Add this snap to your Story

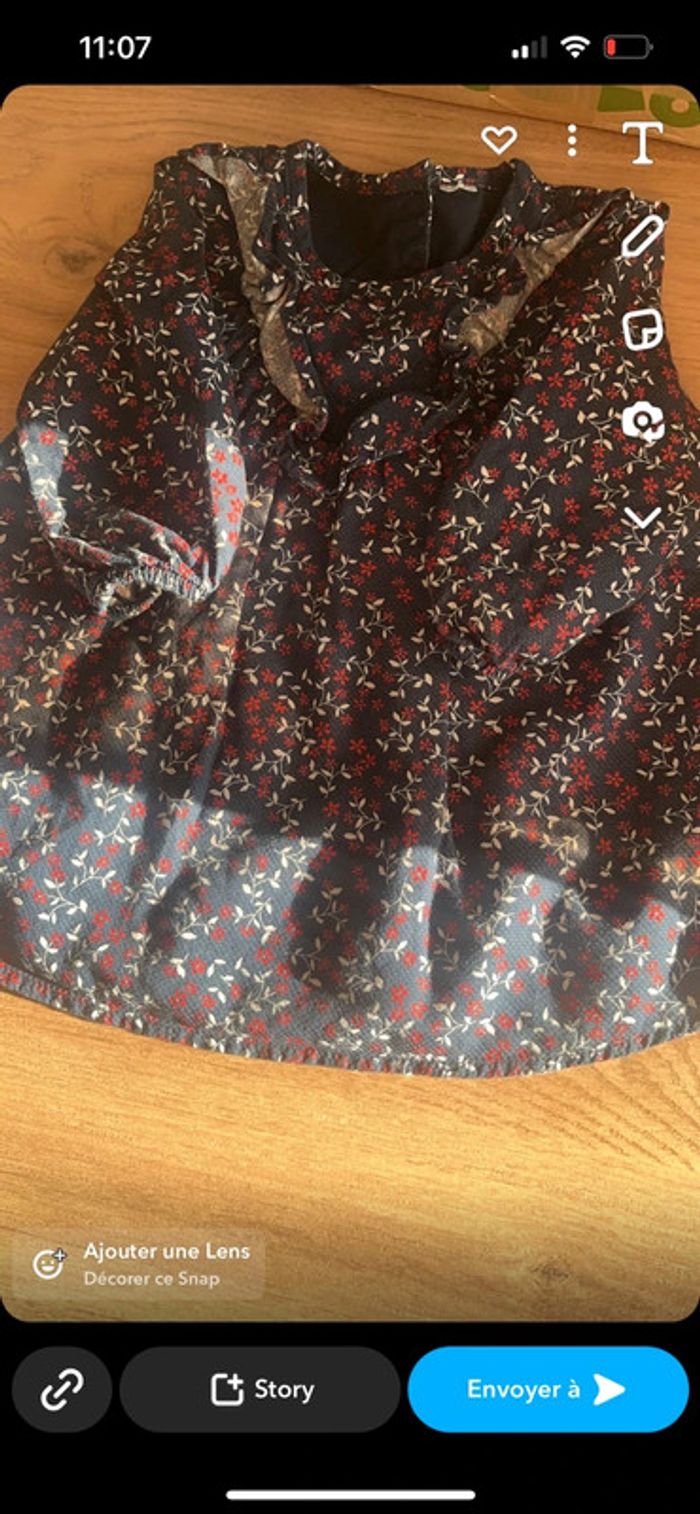(260, 1389)
